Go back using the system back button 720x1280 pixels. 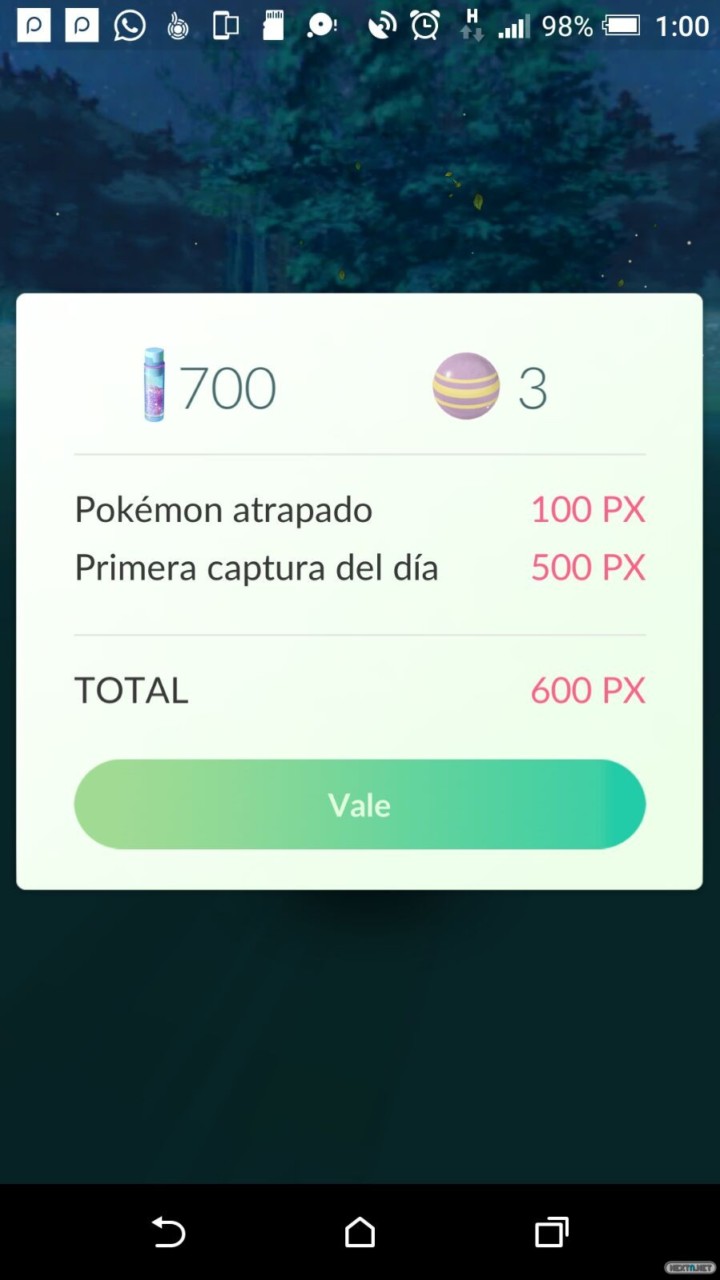pos(168,1232)
